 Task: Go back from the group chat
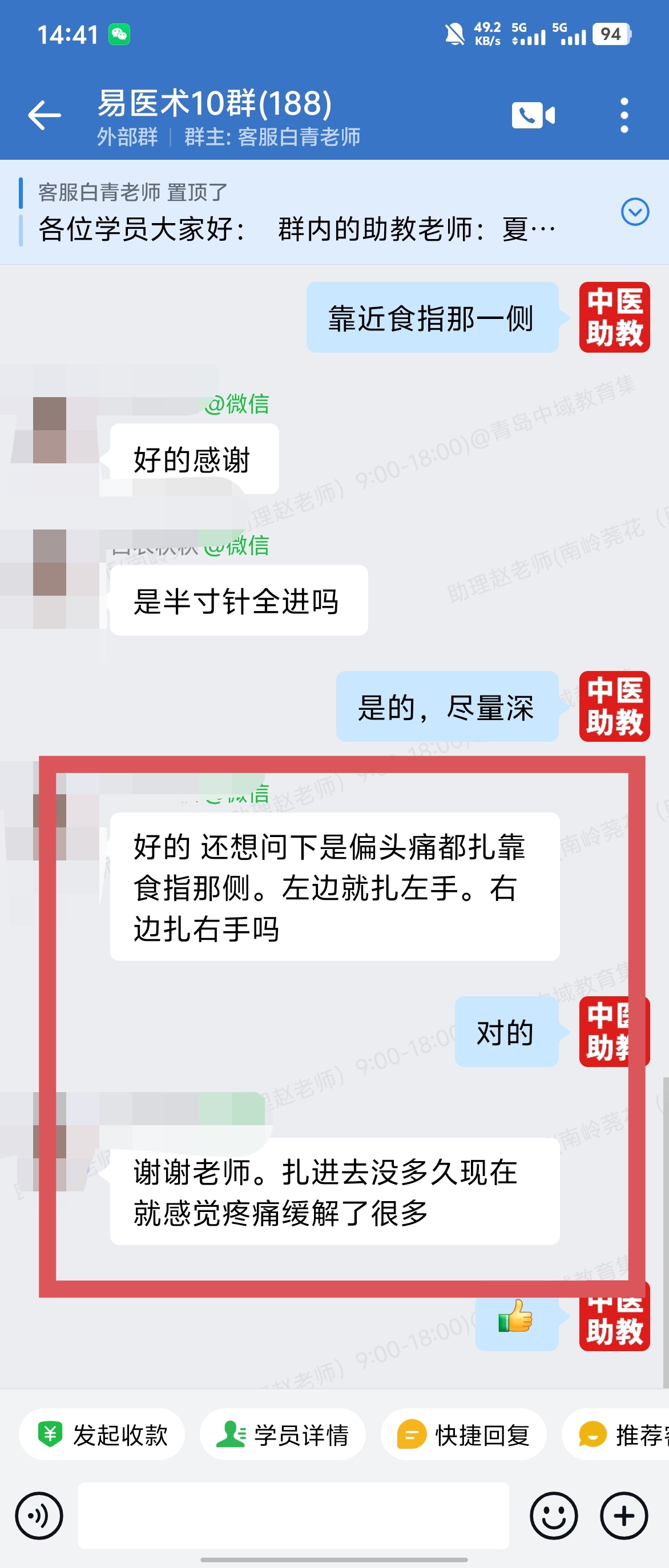point(45,115)
